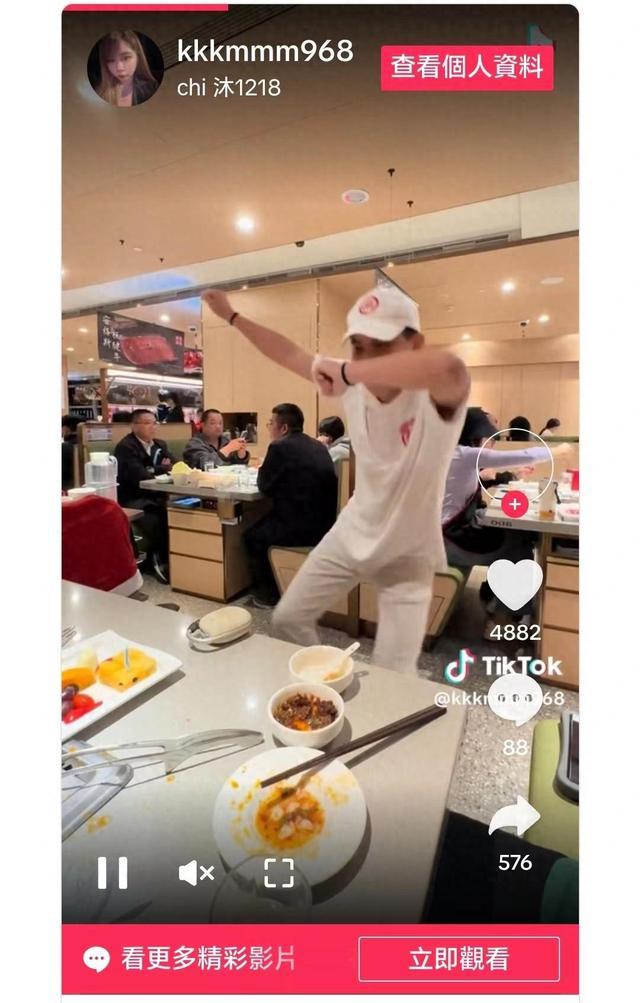The height and width of the screenshot is (1003, 640).
Task: Enter fullscreen mode
Action: click(x=279, y=873)
